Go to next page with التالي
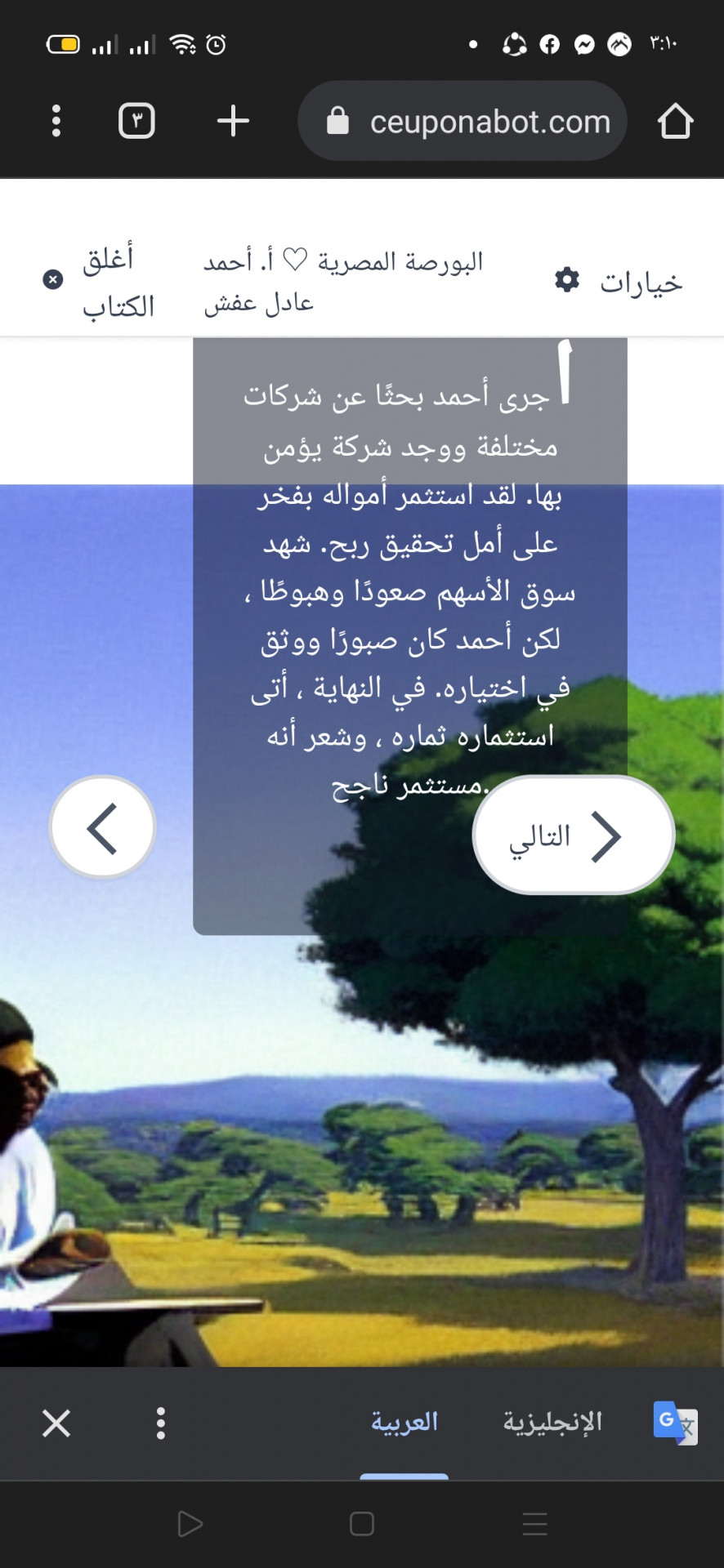Viewport: 724px width, 1568px height. [x=573, y=835]
